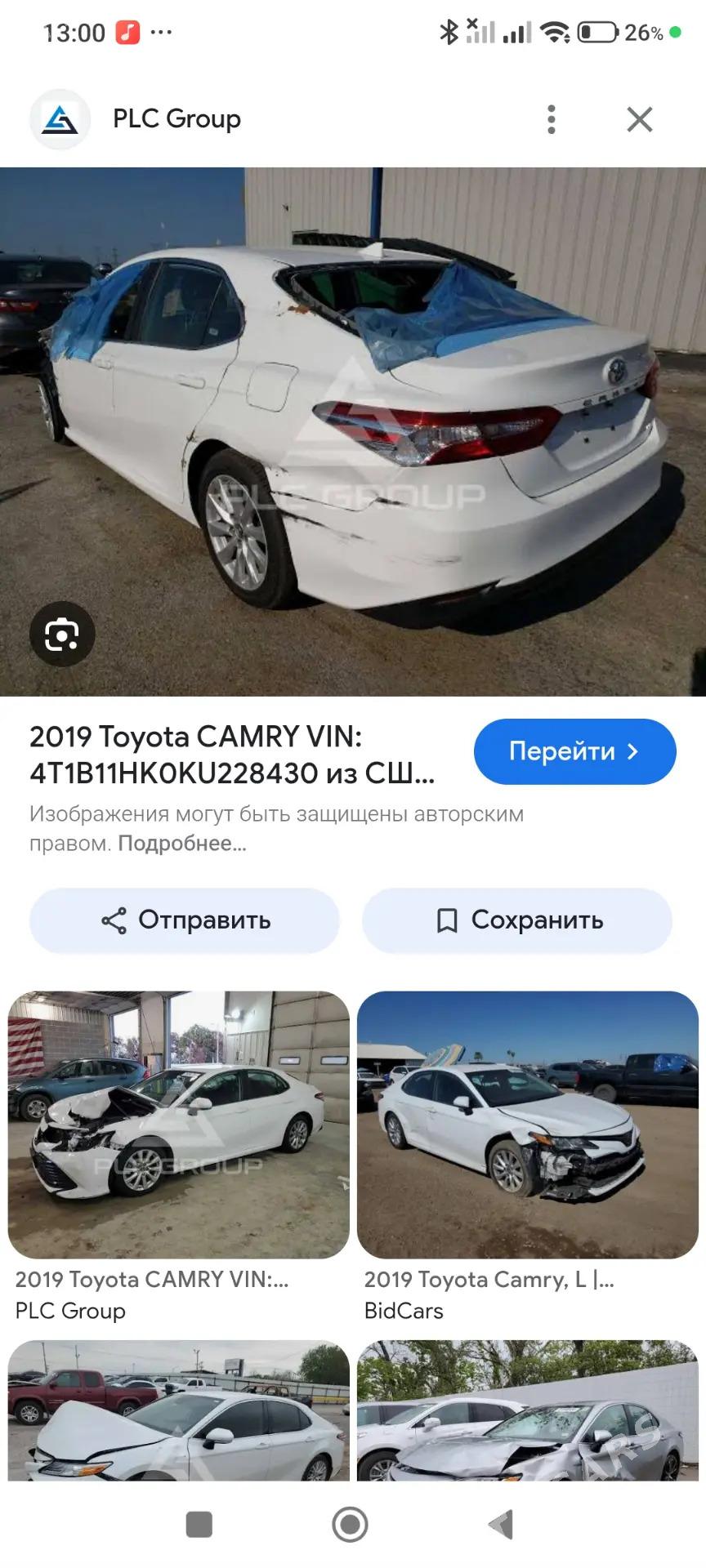Open the Подробнее copyright link

181,844
